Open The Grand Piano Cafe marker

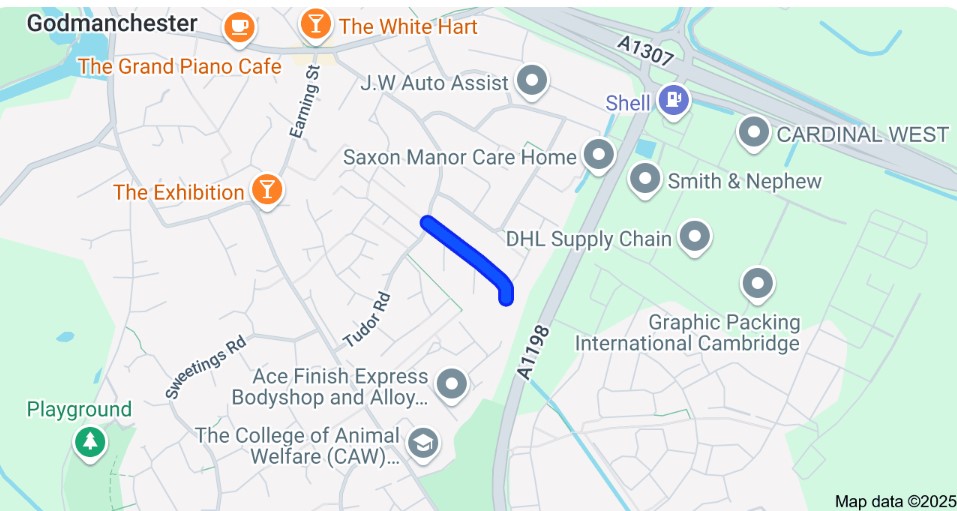coord(239,28)
